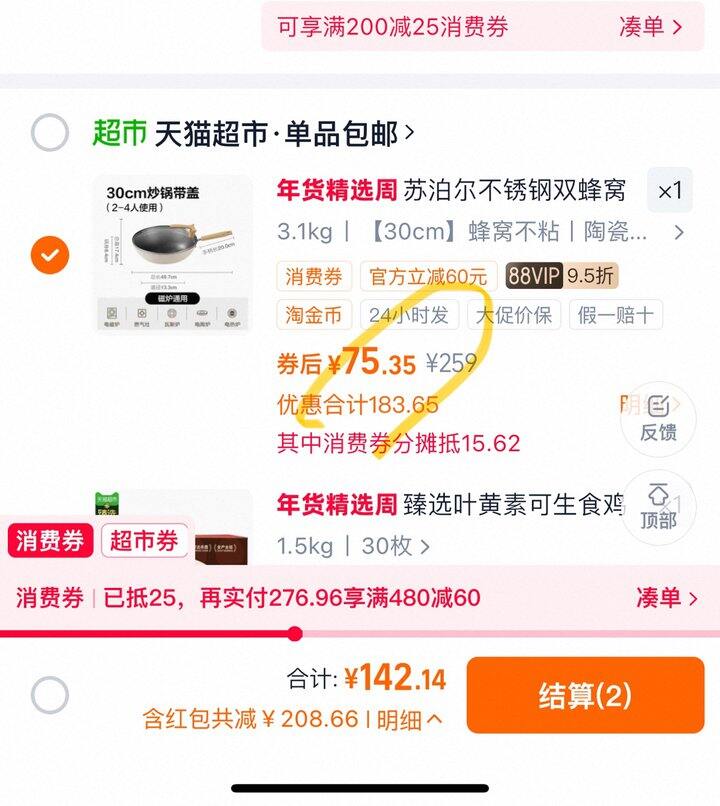720x806 pixels.
Task: Tap 凑单 on the 满200减25 coupon banner
Action: click(x=651, y=26)
